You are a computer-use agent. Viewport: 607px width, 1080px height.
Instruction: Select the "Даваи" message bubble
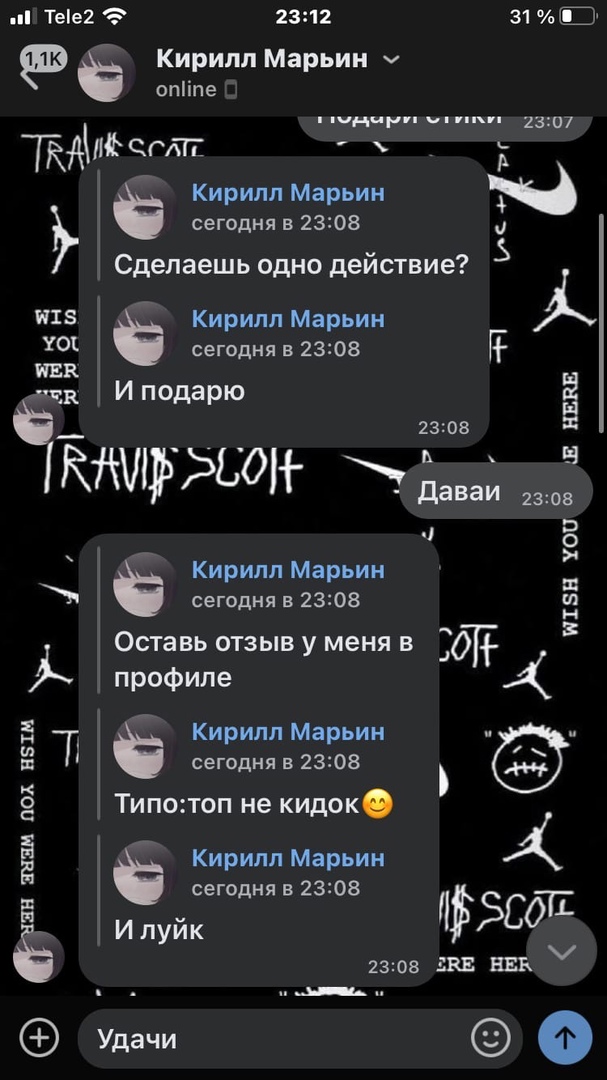coord(460,492)
